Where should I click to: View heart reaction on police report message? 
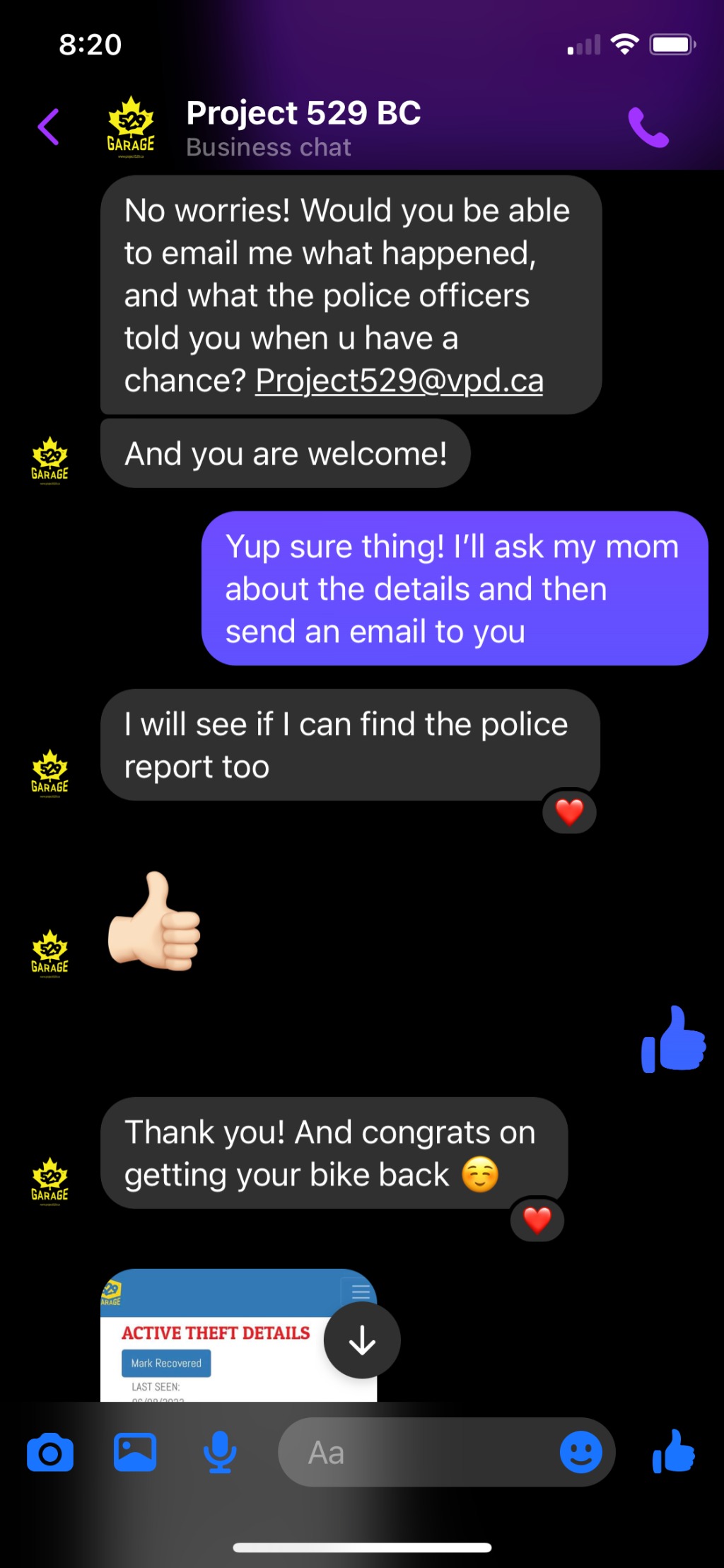[569, 811]
